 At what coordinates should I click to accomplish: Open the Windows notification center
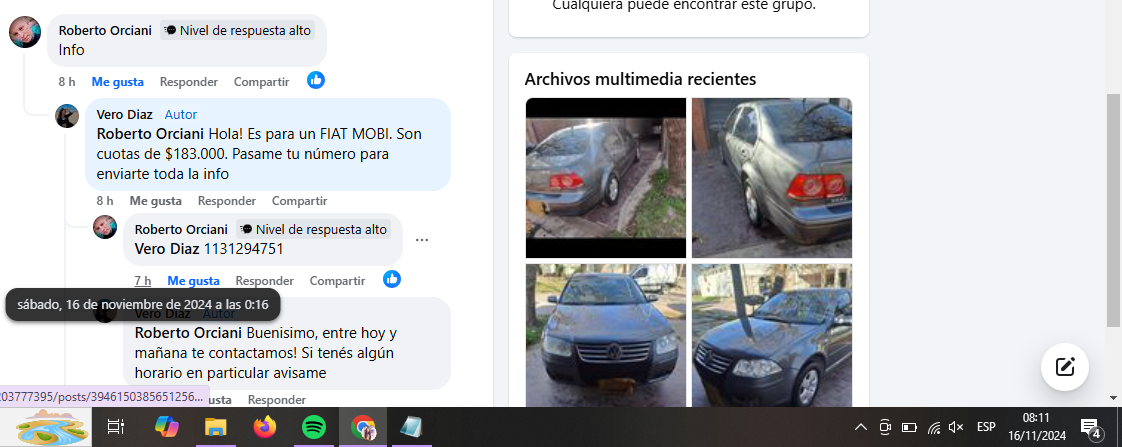coord(1091,428)
